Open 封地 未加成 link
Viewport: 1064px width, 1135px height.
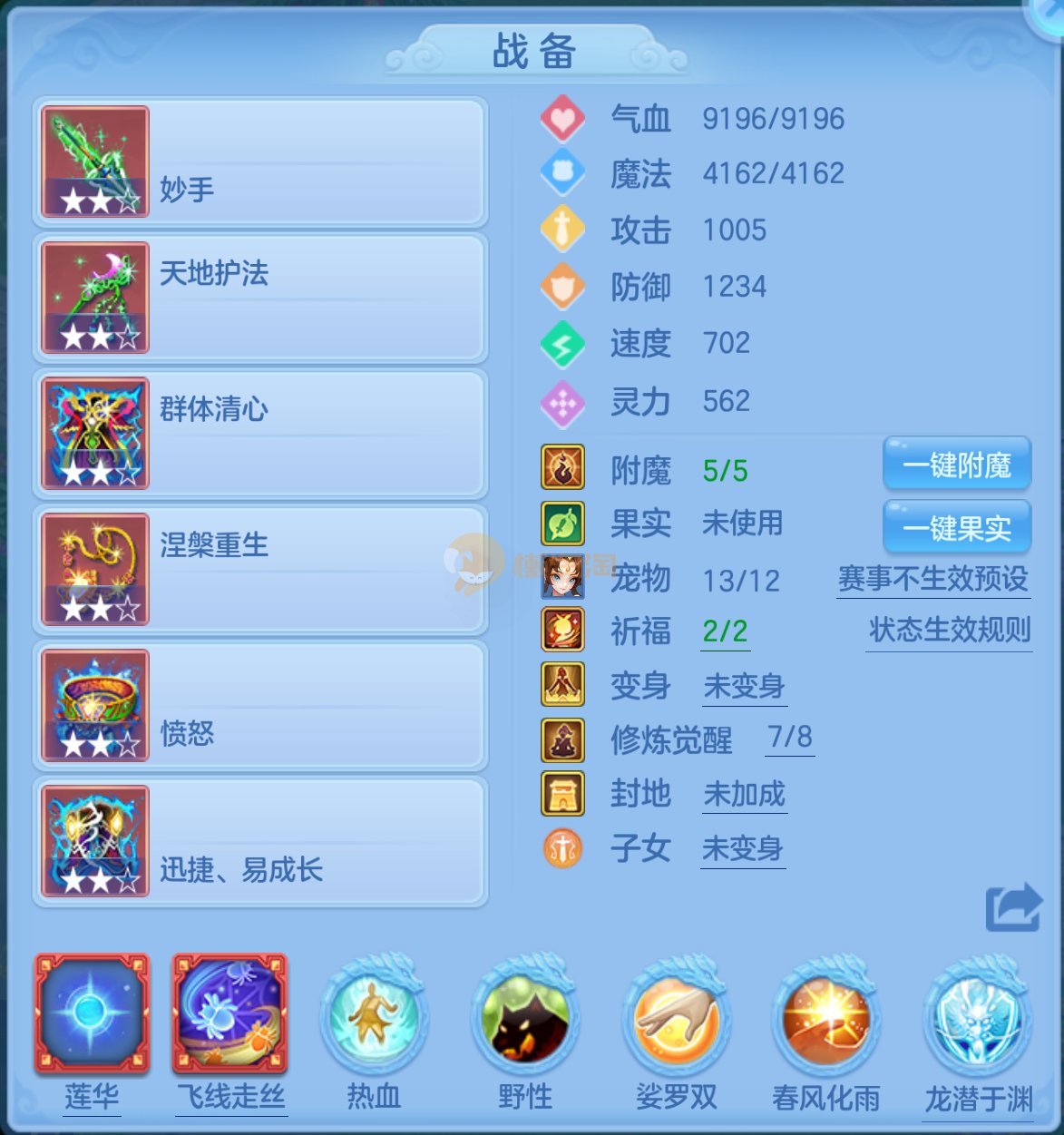744,795
